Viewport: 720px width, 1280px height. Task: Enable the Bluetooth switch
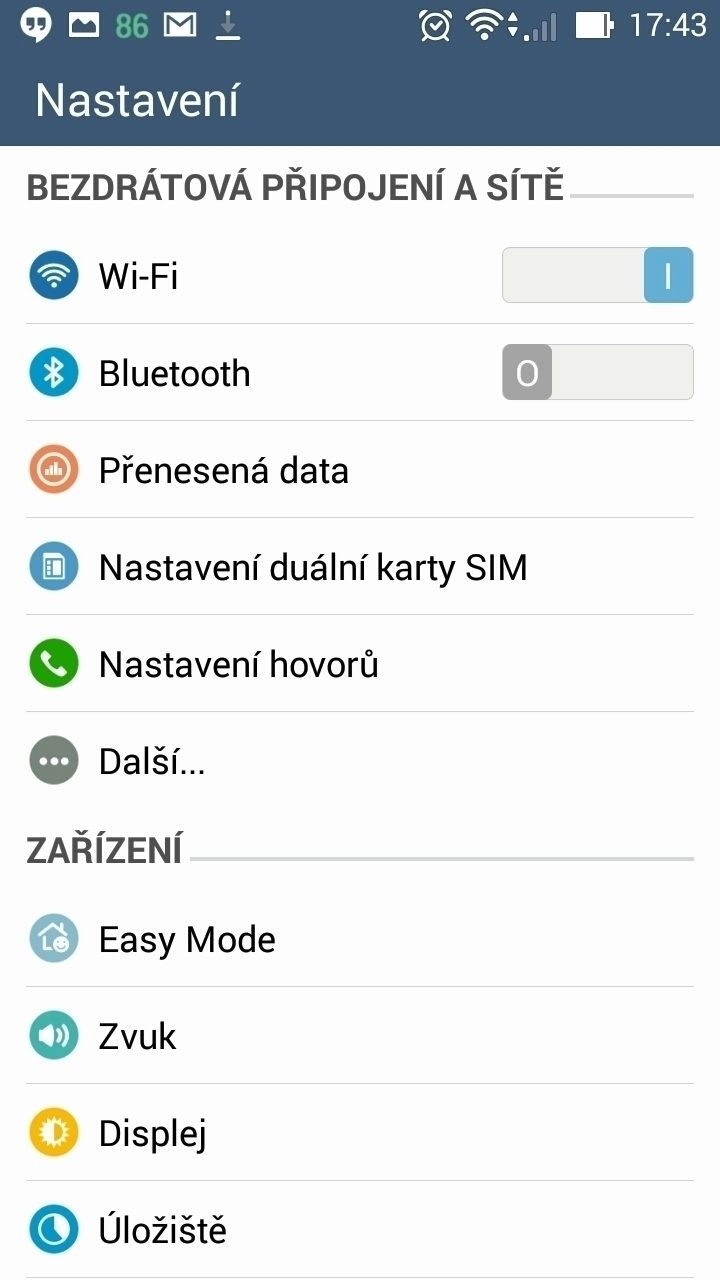pos(597,372)
